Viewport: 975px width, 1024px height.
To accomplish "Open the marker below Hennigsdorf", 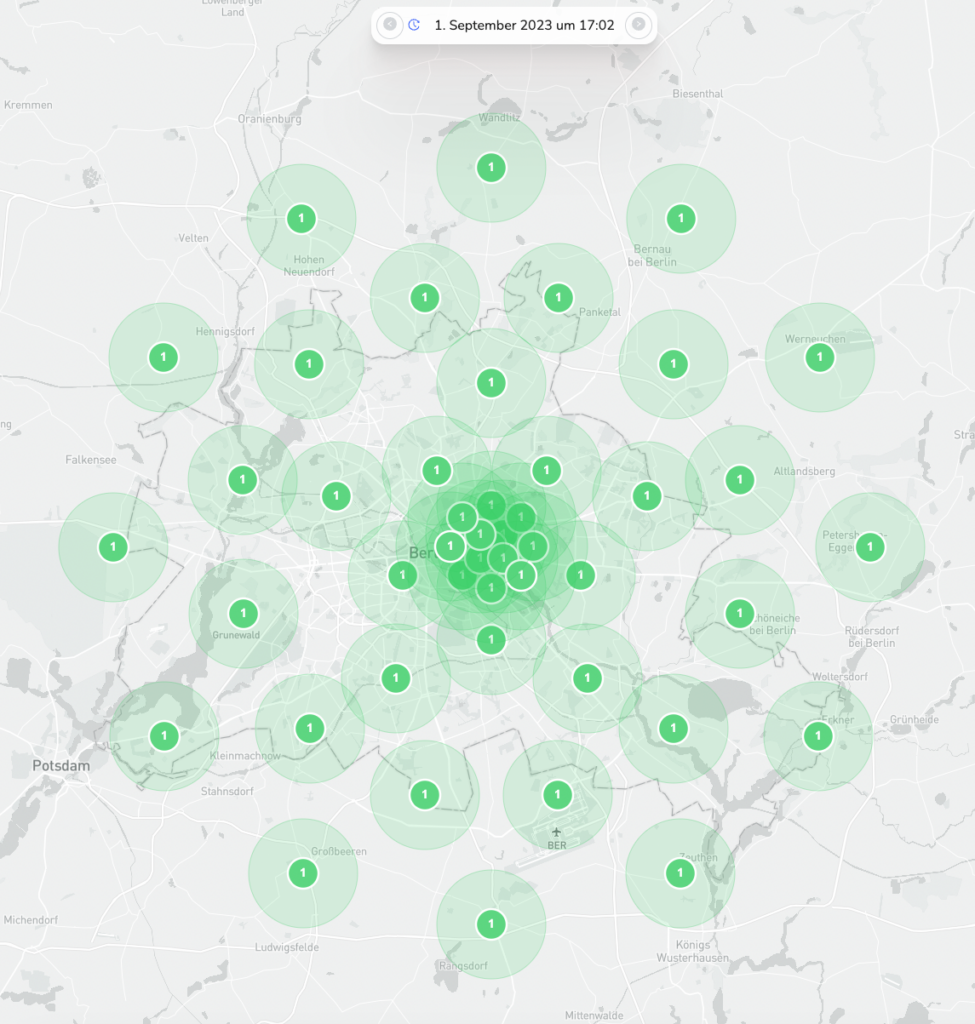I will 163,357.
